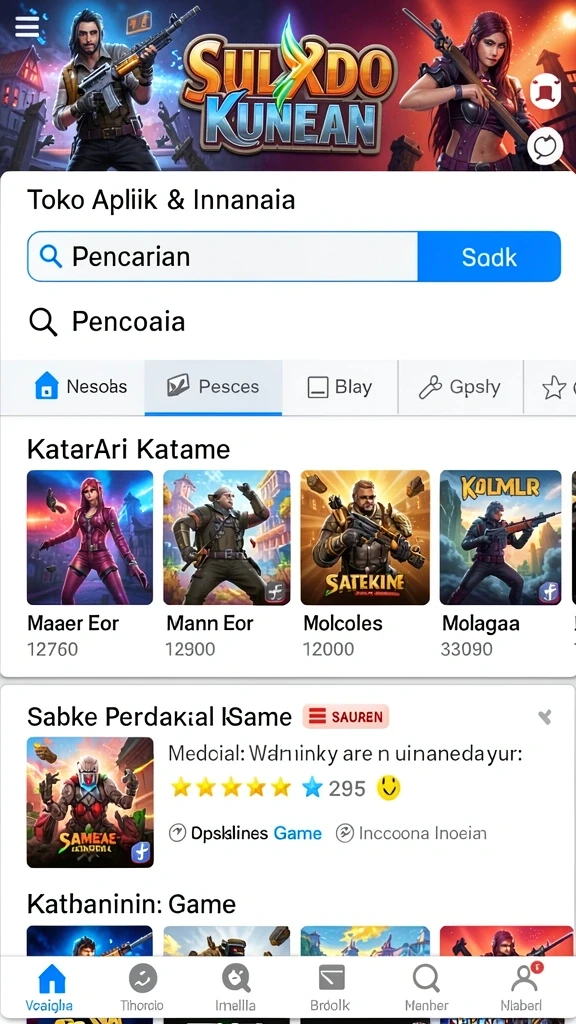Open the Brdolk bottom tab

330,987
